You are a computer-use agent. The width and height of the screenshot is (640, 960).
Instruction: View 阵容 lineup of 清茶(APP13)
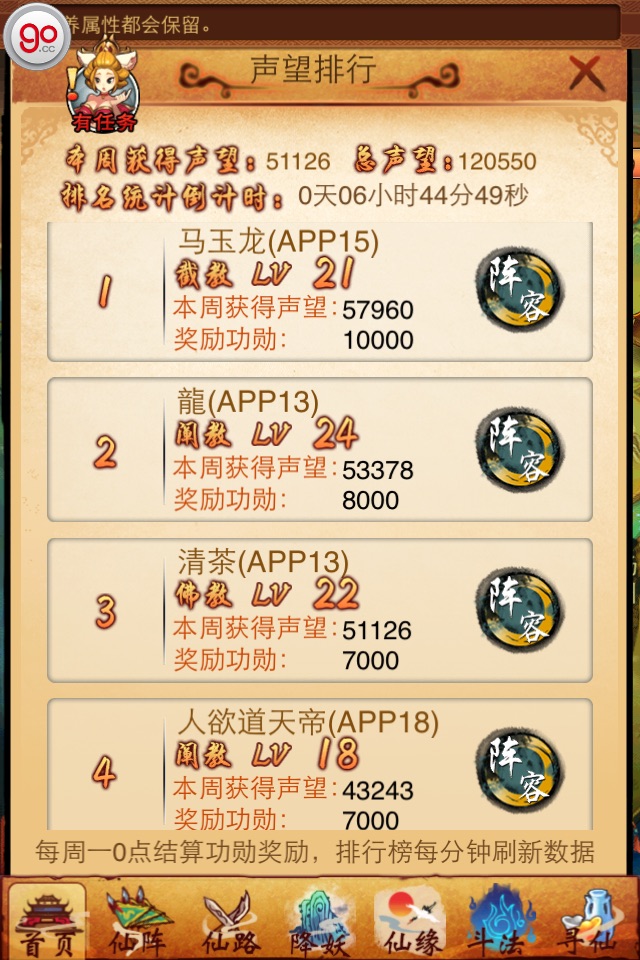[519, 610]
